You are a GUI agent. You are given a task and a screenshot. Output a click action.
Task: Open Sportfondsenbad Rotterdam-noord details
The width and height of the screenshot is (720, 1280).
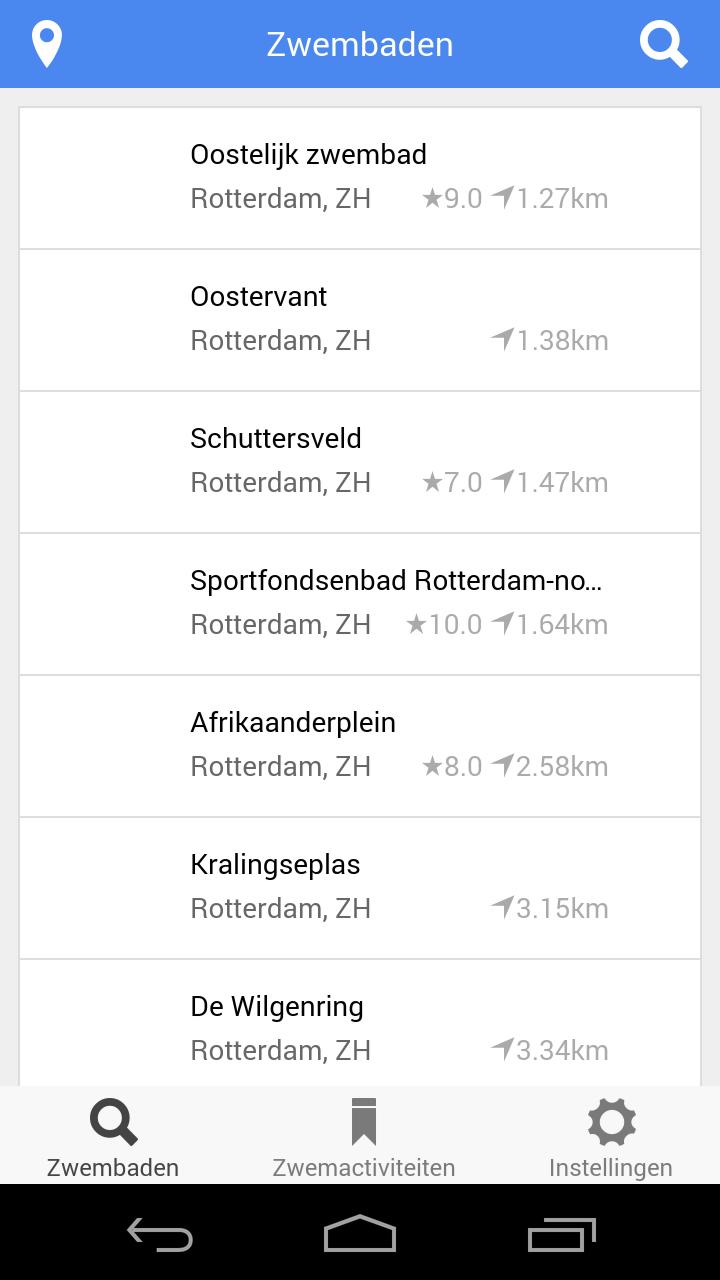point(360,603)
